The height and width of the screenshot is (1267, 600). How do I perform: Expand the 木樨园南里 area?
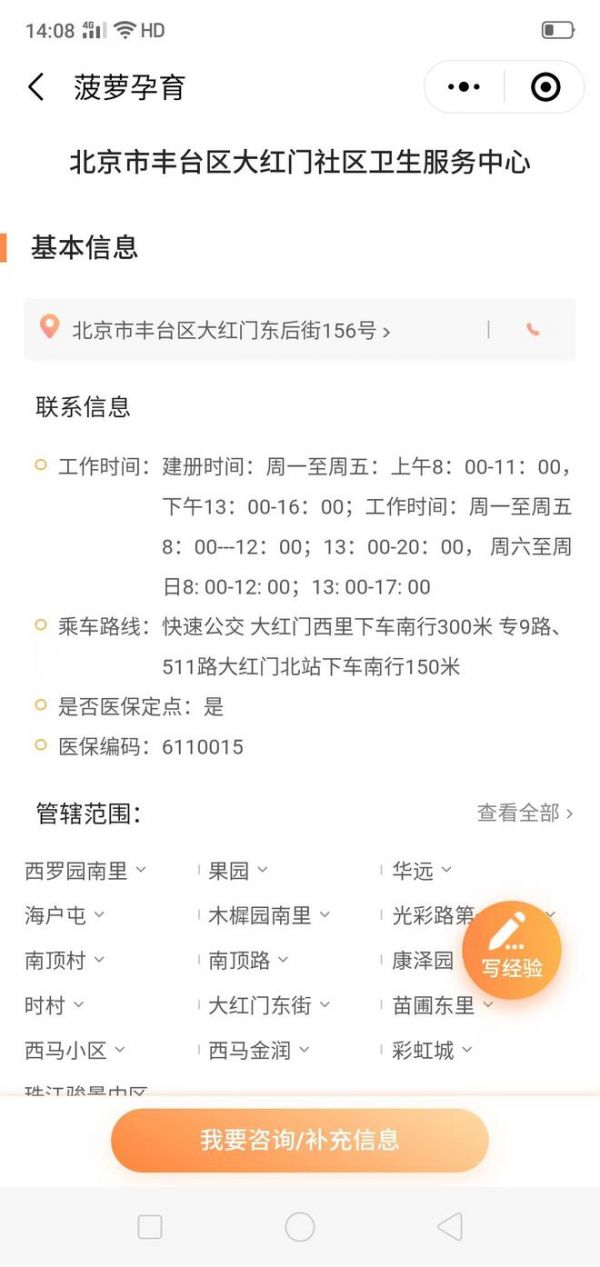tap(268, 915)
